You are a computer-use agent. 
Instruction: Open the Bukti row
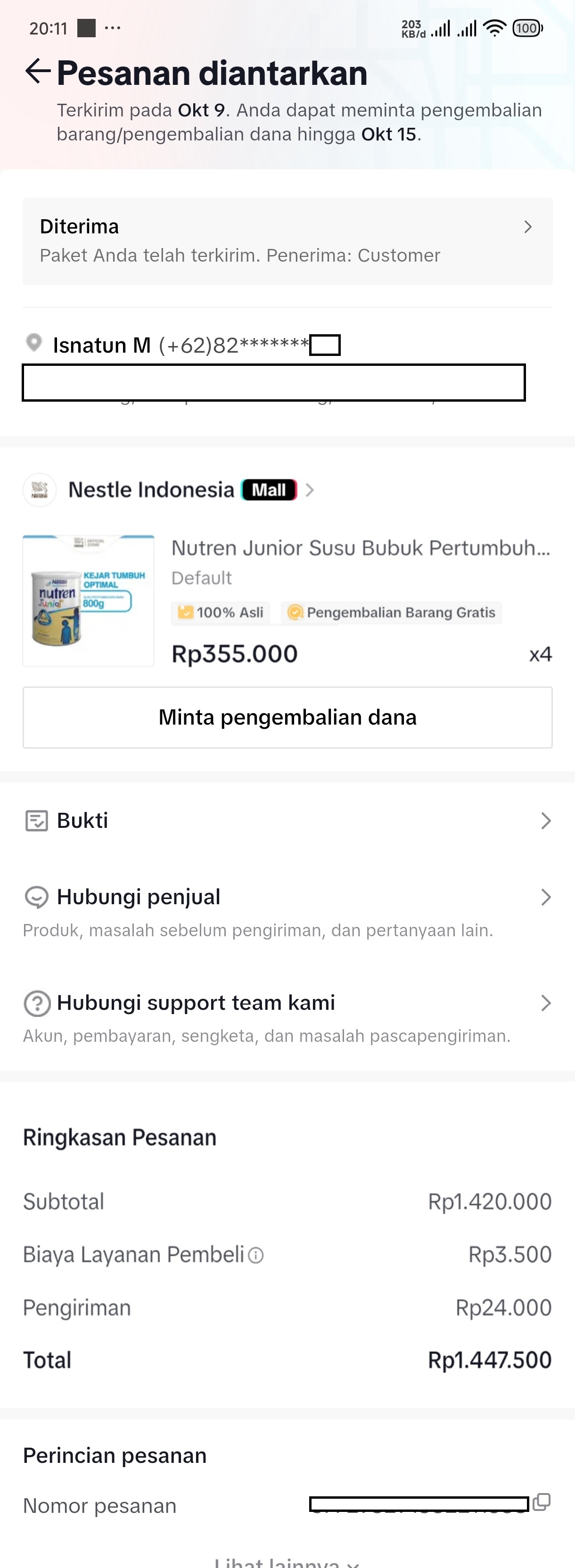(x=287, y=821)
